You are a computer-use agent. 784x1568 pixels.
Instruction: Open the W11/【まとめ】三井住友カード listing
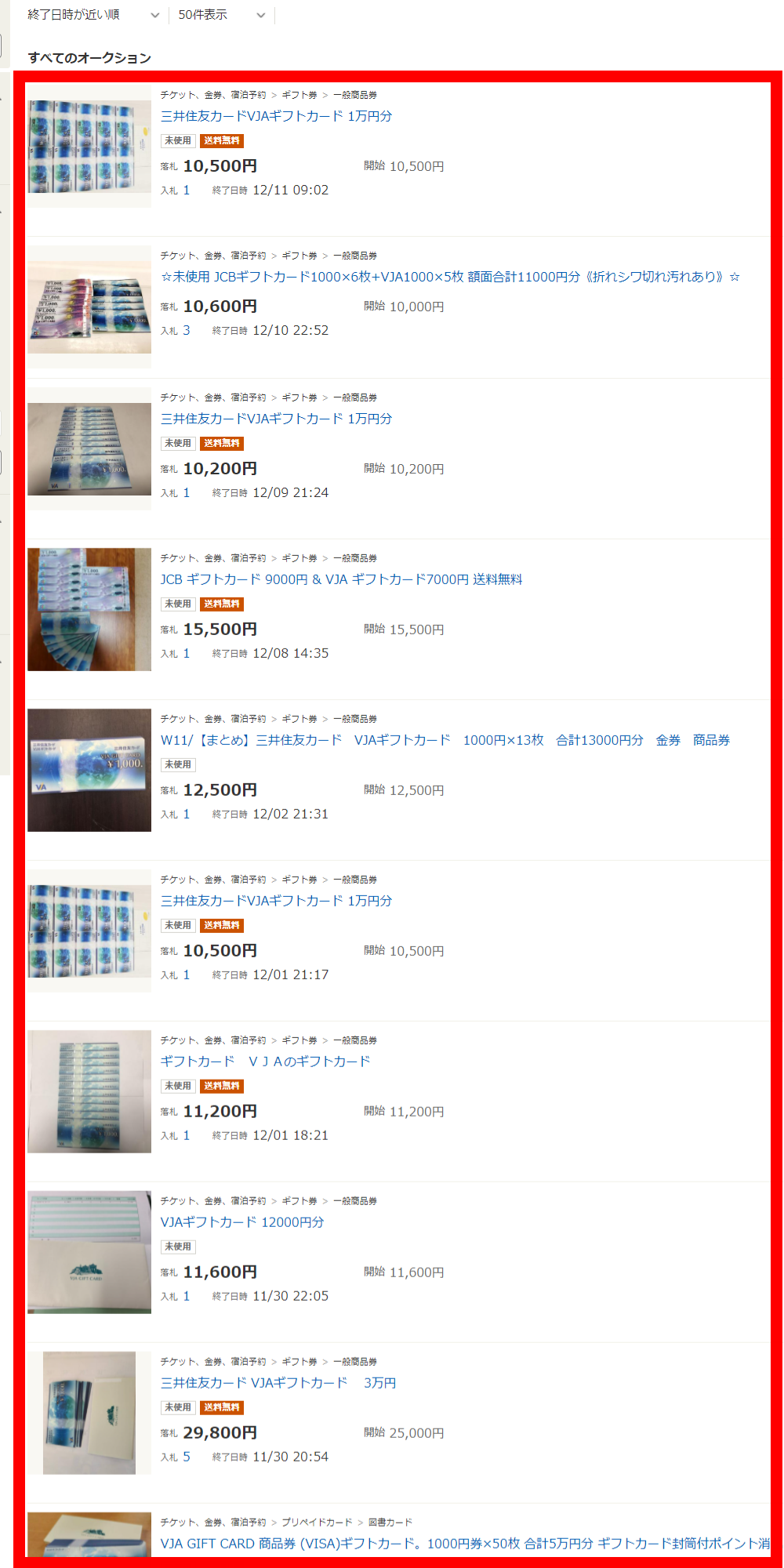tap(445, 740)
